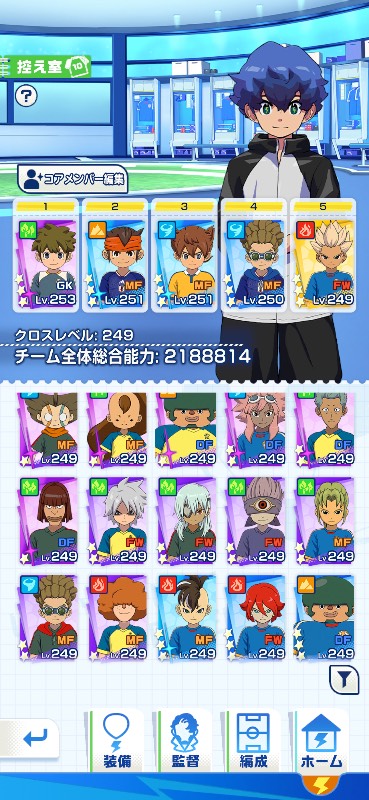Select the Lv.250 MF core member card
The width and height of the screenshot is (369, 800).
pyautogui.click(x=254, y=256)
